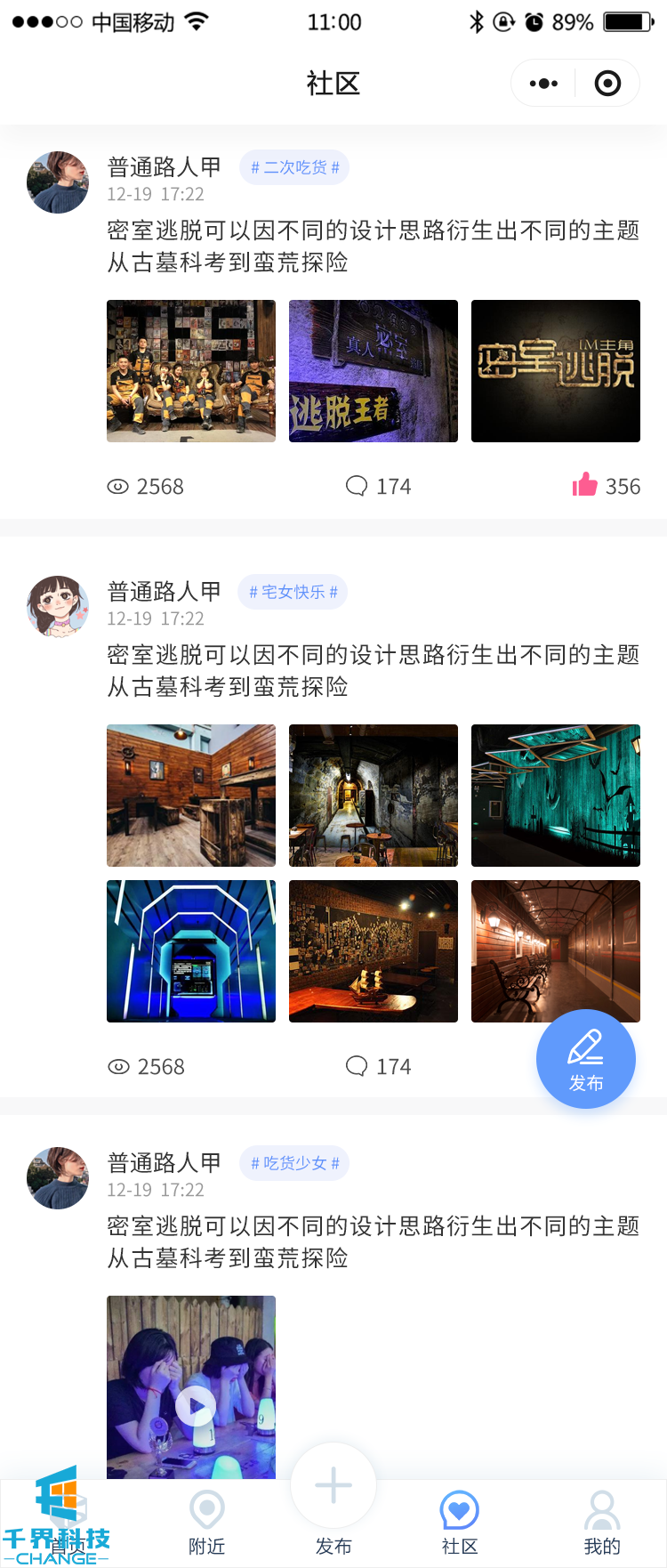
Task: Like the post with 356 thumbs up
Action: coord(586,485)
